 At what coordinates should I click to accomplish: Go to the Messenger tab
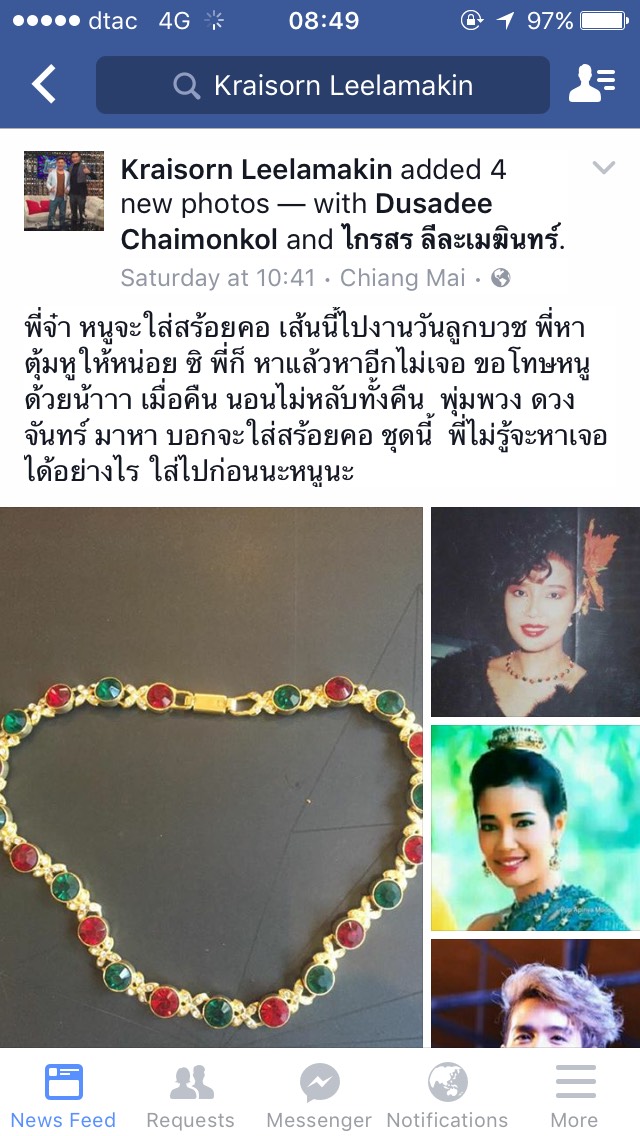point(320,1095)
